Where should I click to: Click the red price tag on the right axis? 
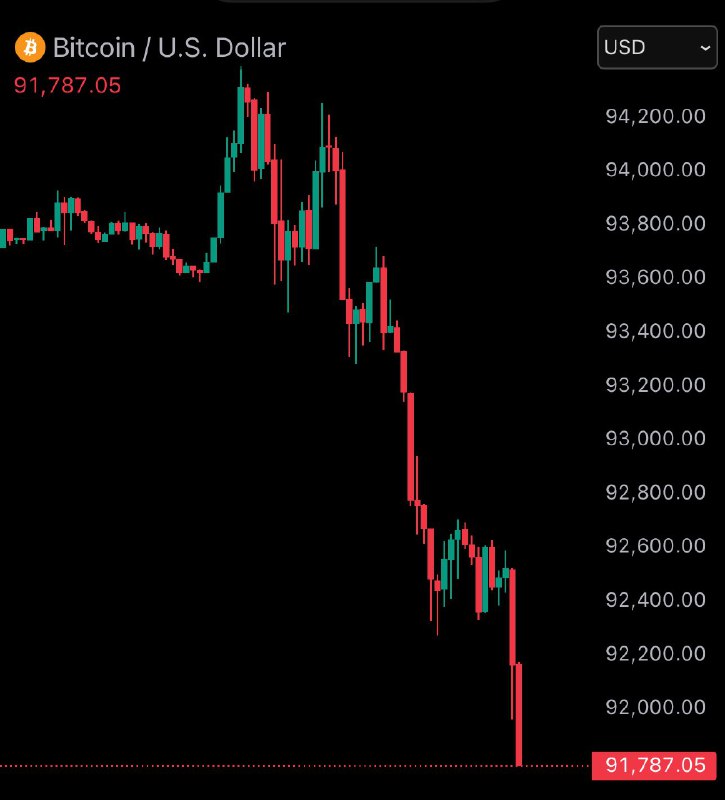pos(656,763)
